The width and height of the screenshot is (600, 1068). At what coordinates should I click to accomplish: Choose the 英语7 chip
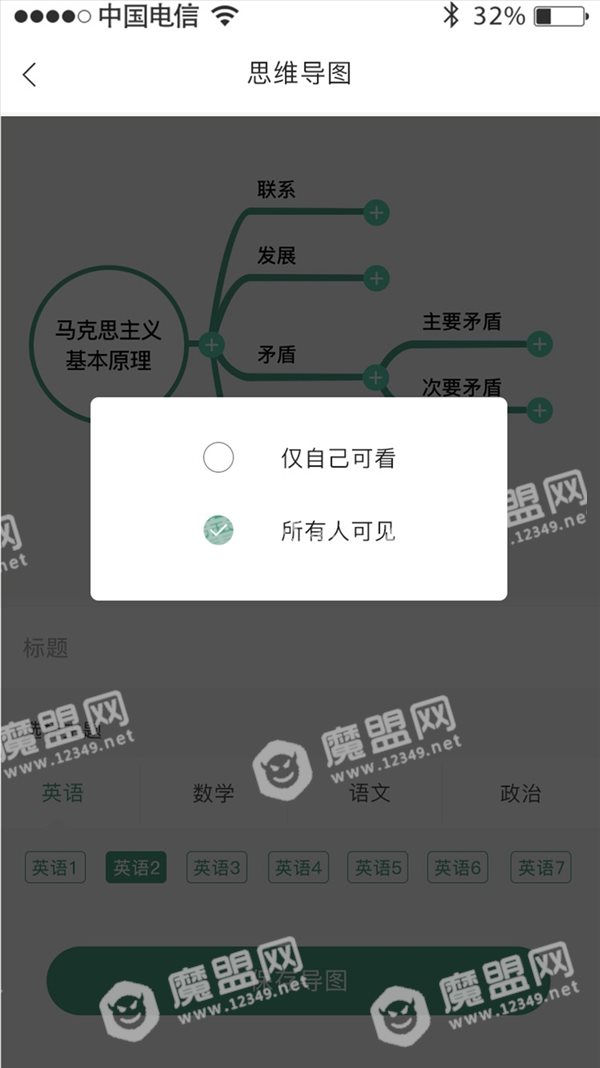click(541, 868)
